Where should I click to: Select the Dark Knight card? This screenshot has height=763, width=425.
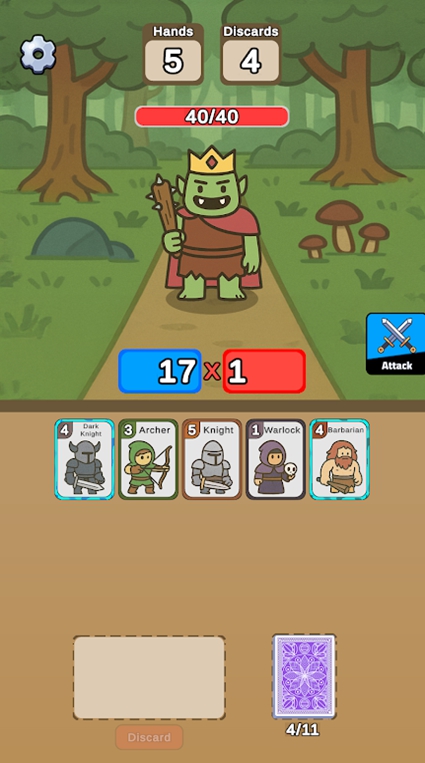(85, 459)
